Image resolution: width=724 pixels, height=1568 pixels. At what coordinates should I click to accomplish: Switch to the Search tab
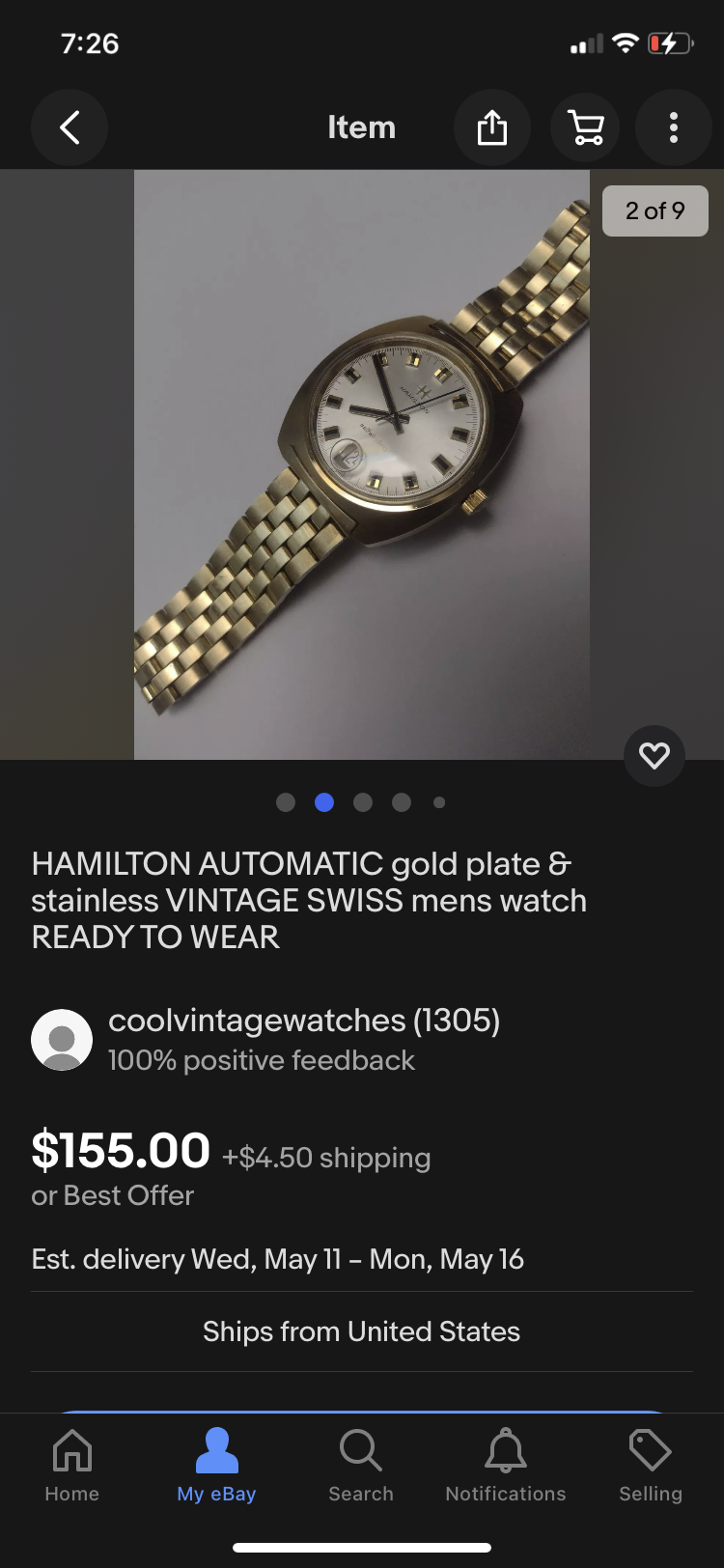click(361, 1465)
